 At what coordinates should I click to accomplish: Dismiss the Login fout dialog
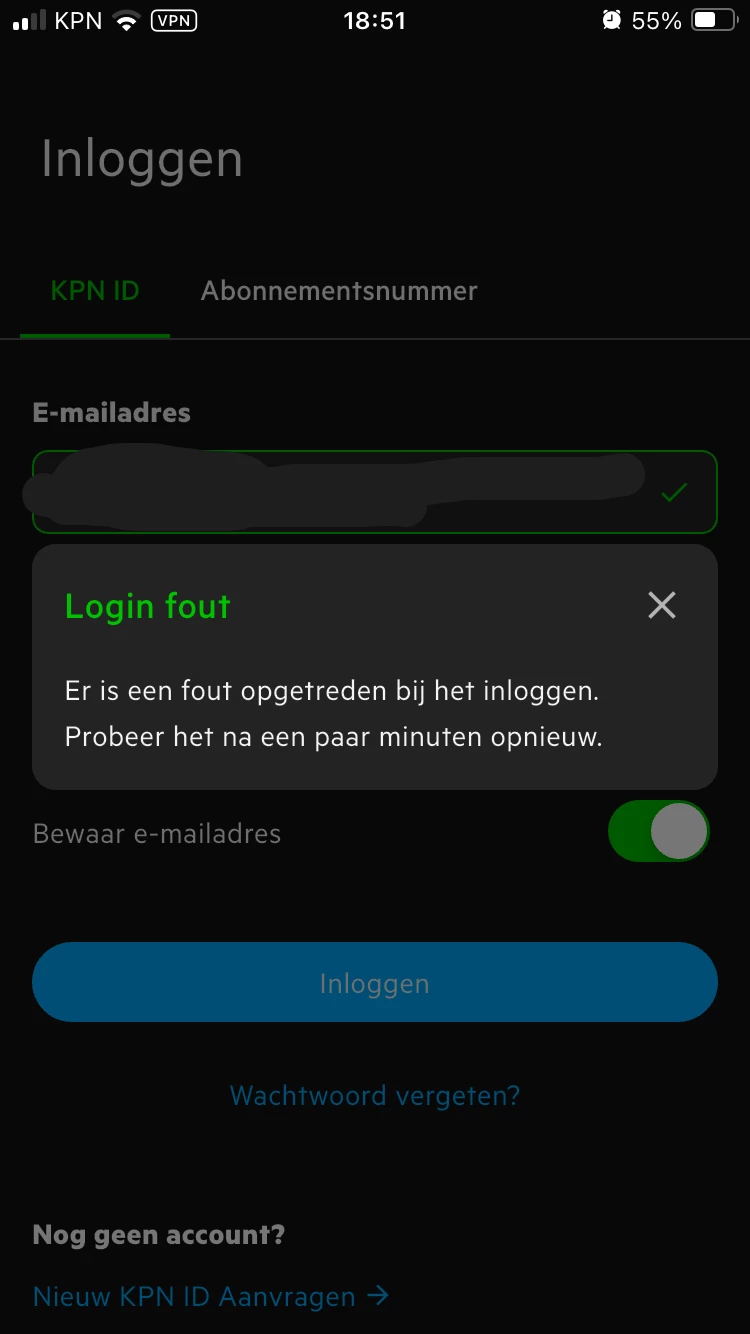tap(662, 605)
